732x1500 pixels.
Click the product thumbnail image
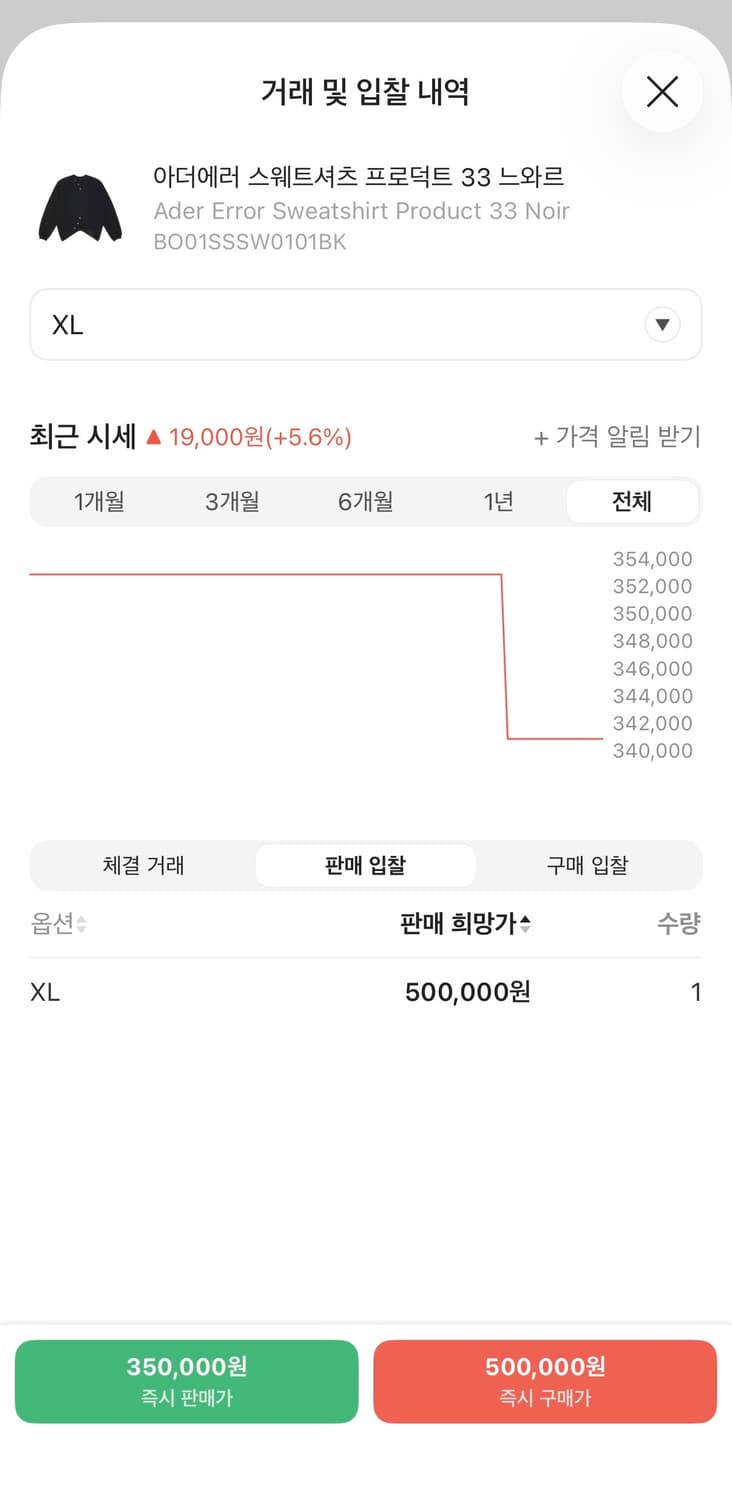pos(79,208)
